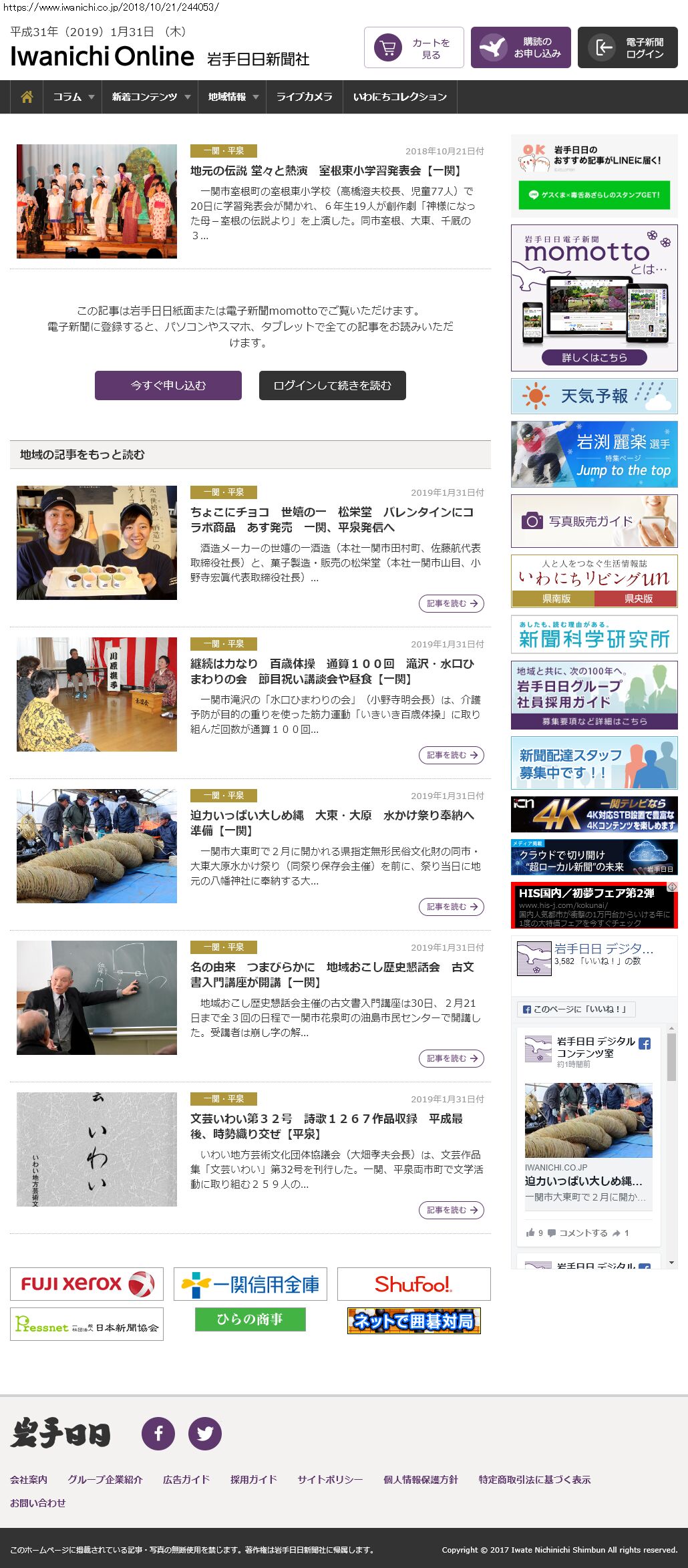Open the 迫力いっぱい大しめ縄 article photo

(97, 846)
